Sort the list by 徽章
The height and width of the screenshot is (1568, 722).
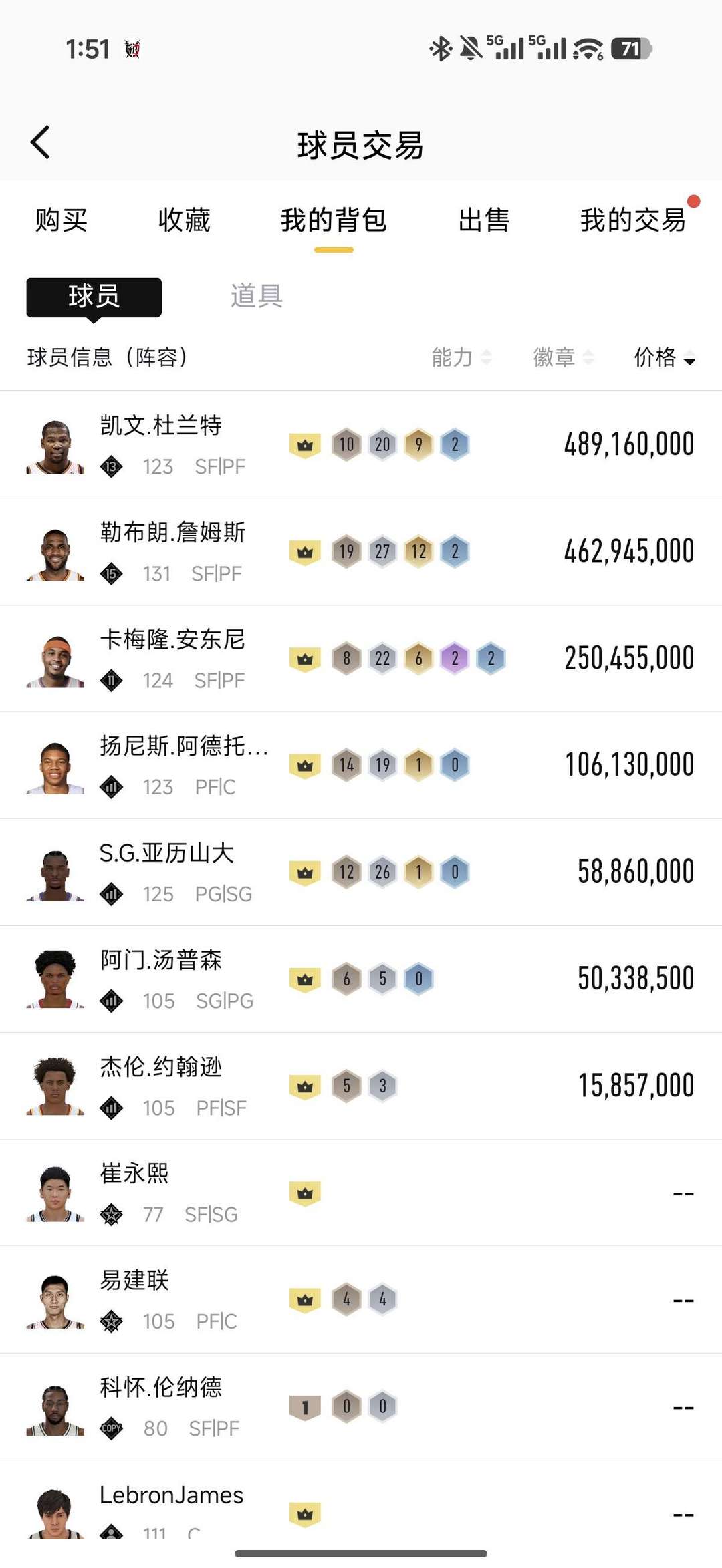click(562, 357)
